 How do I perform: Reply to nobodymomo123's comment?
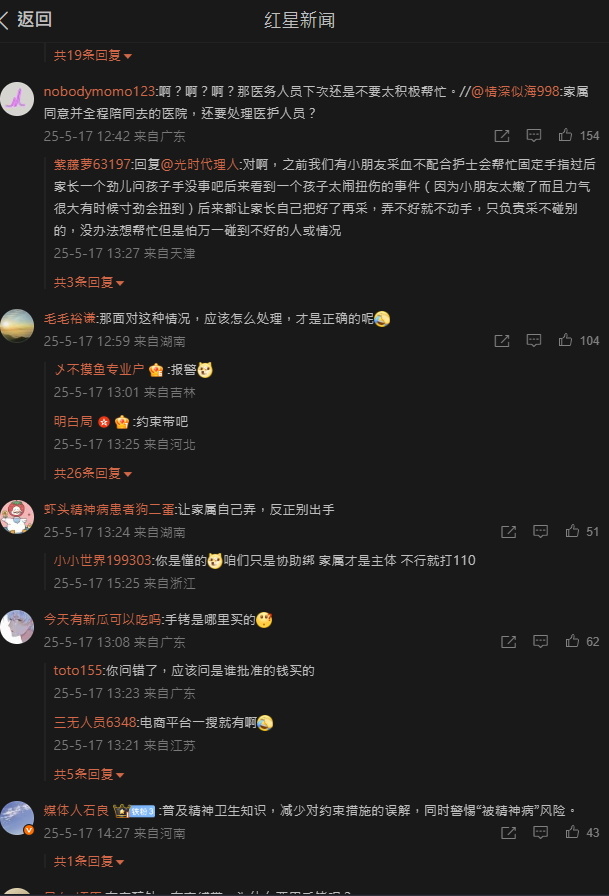[x=534, y=135]
